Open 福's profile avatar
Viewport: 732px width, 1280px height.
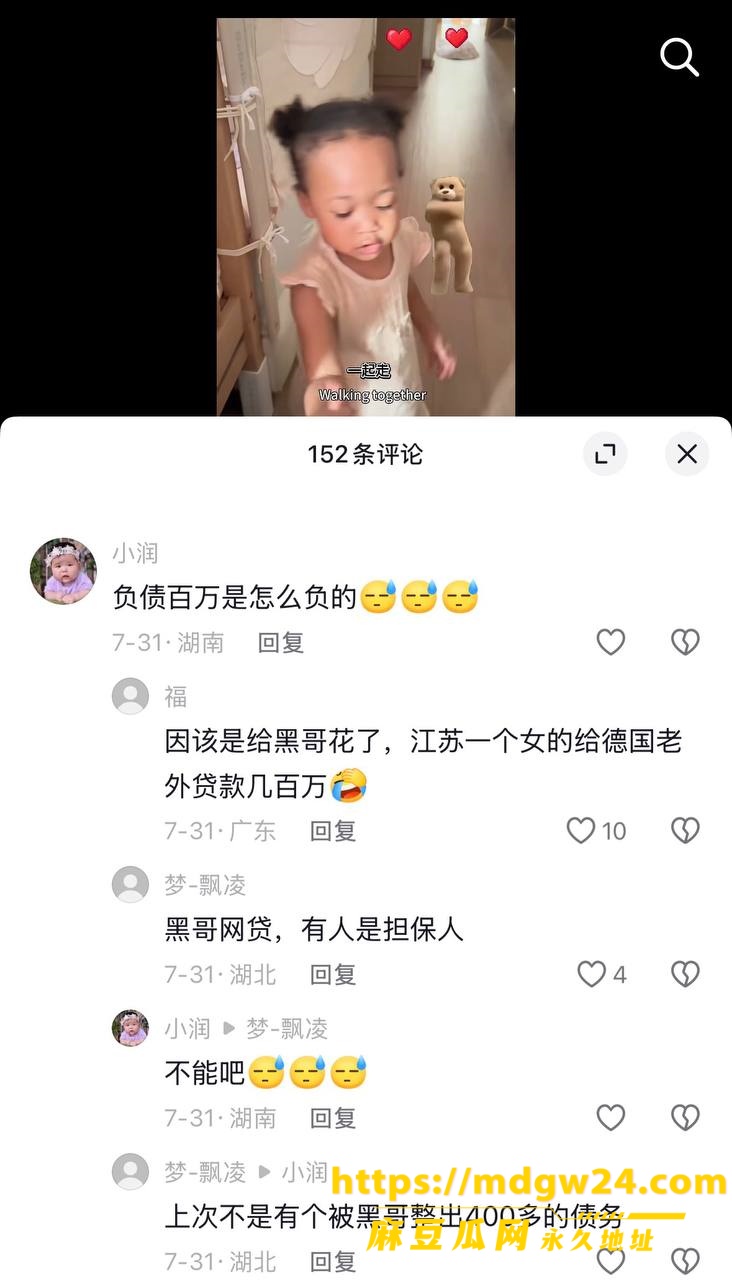(x=130, y=696)
